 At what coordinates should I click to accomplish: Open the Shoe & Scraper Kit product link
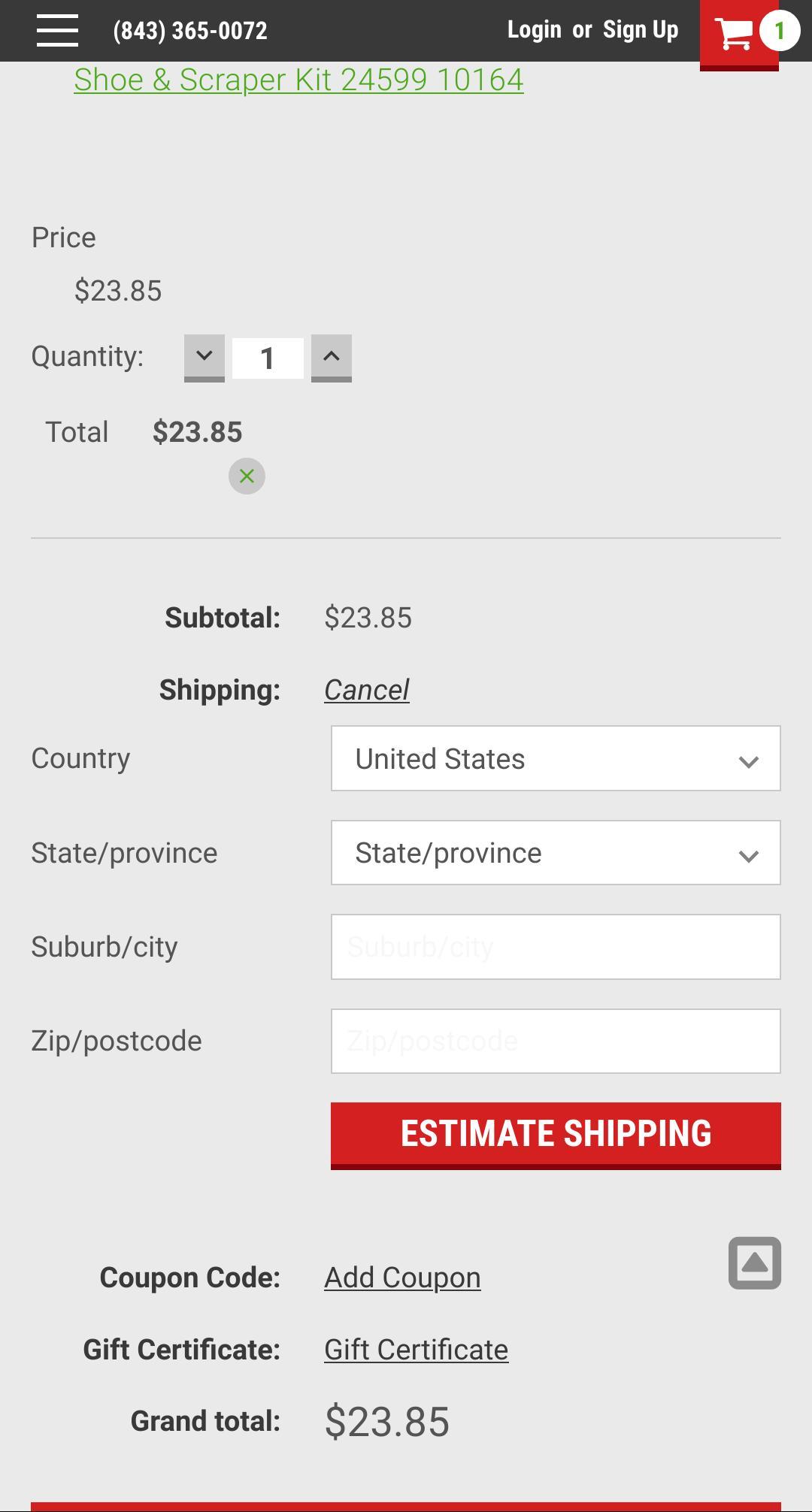(x=298, y=79)
